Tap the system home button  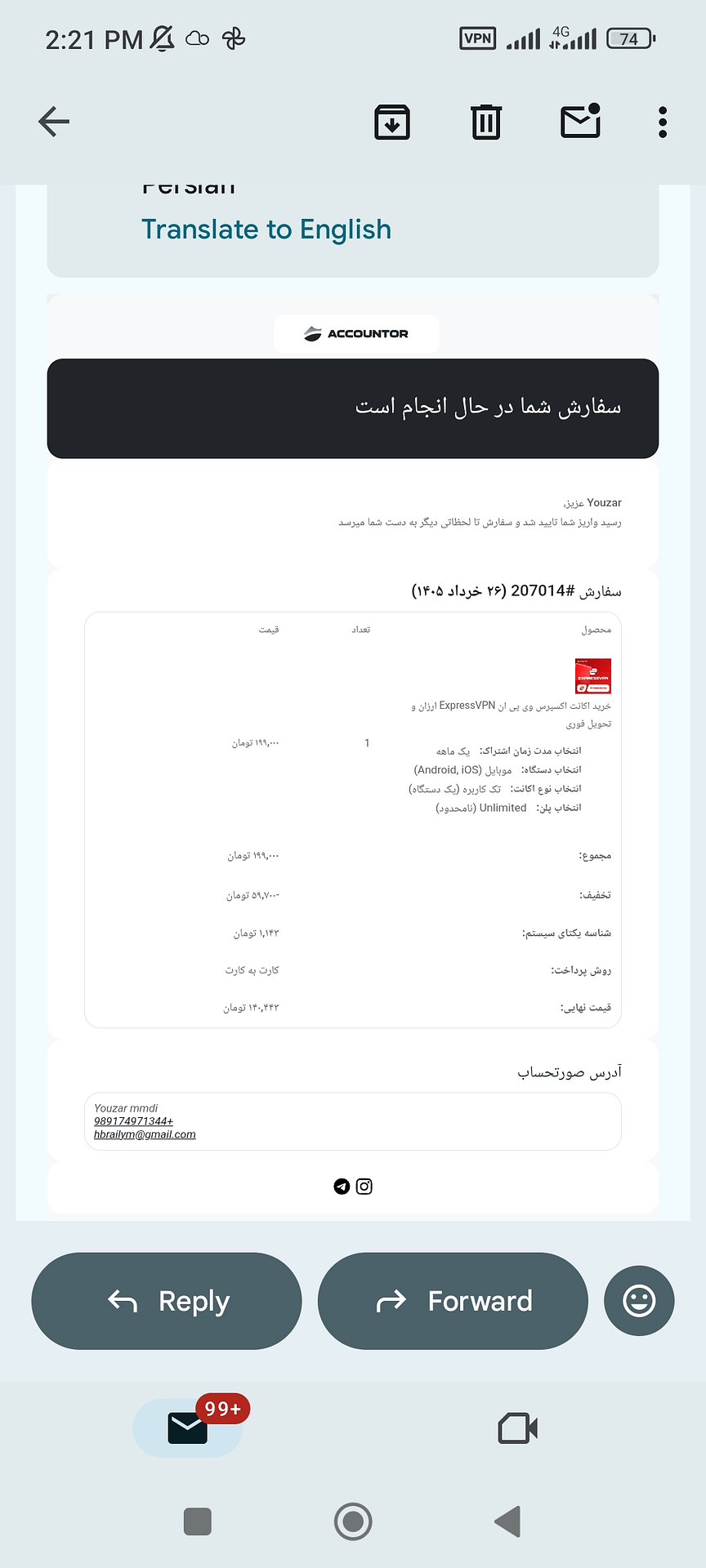353,1521
